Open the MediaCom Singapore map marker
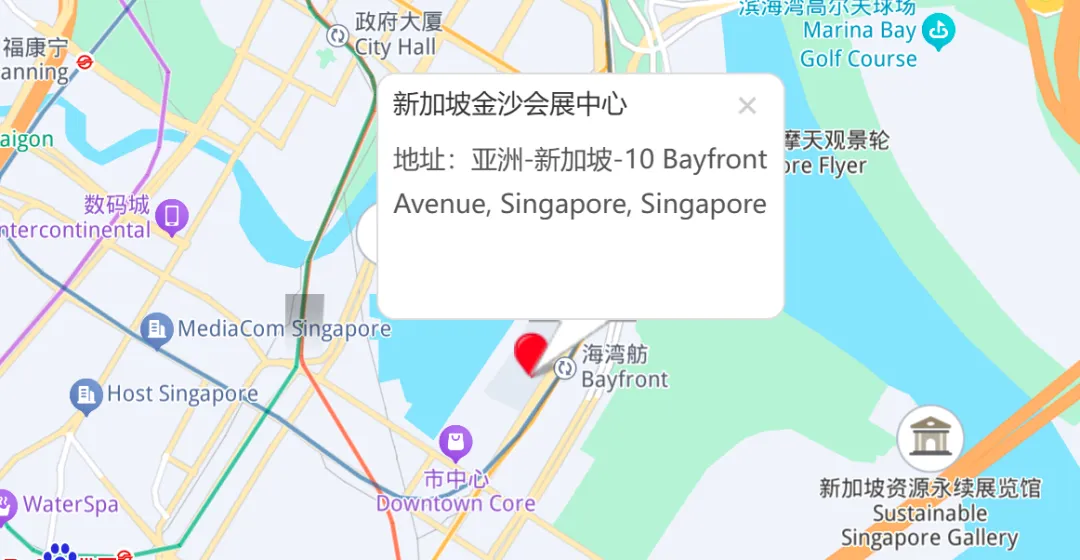This screenshot has height=560, width=1080. click(155, 328)
